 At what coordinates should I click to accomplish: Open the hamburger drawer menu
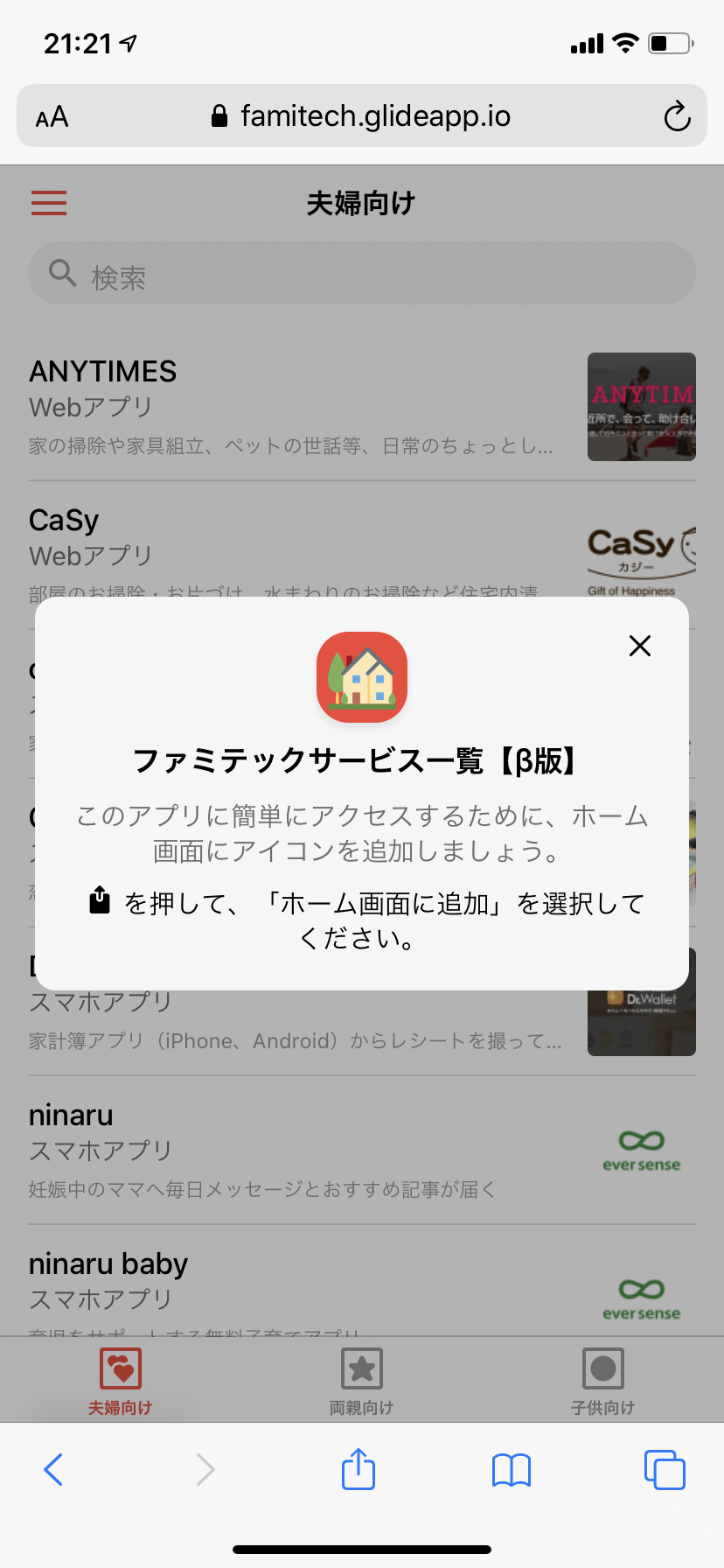[x=49, y=203]
